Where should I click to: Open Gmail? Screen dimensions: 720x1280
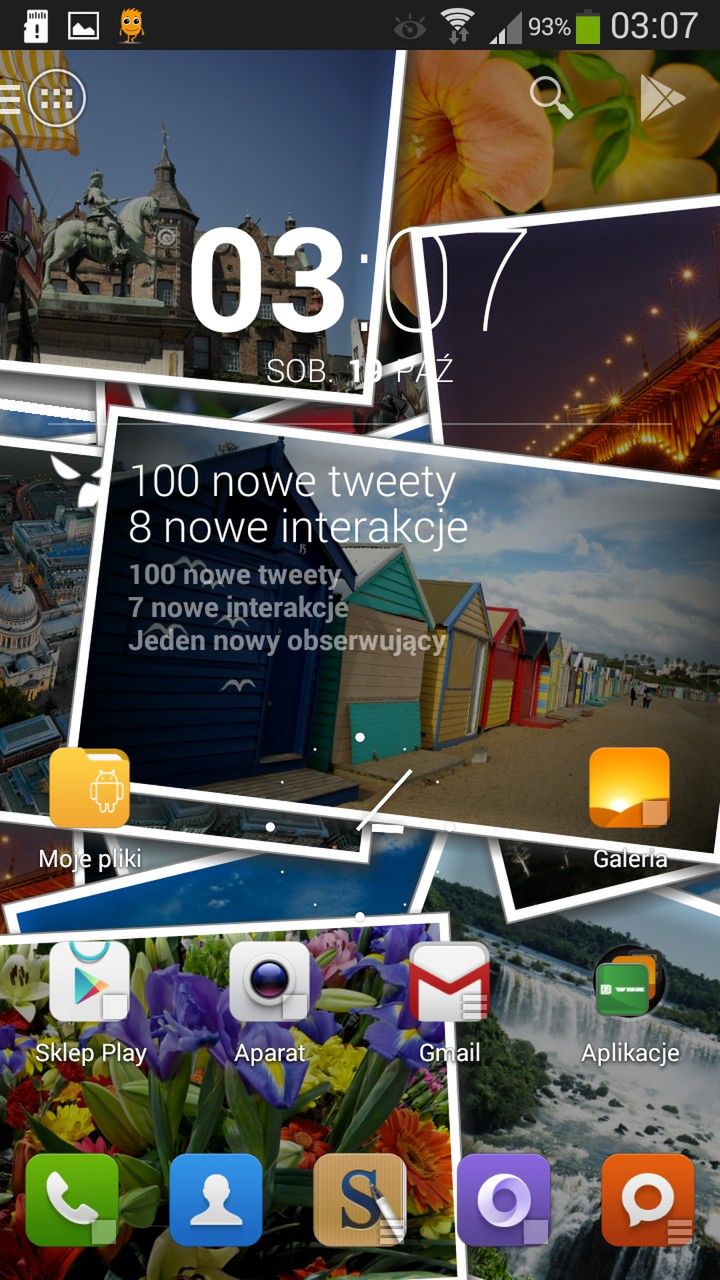tap(449, 983)
